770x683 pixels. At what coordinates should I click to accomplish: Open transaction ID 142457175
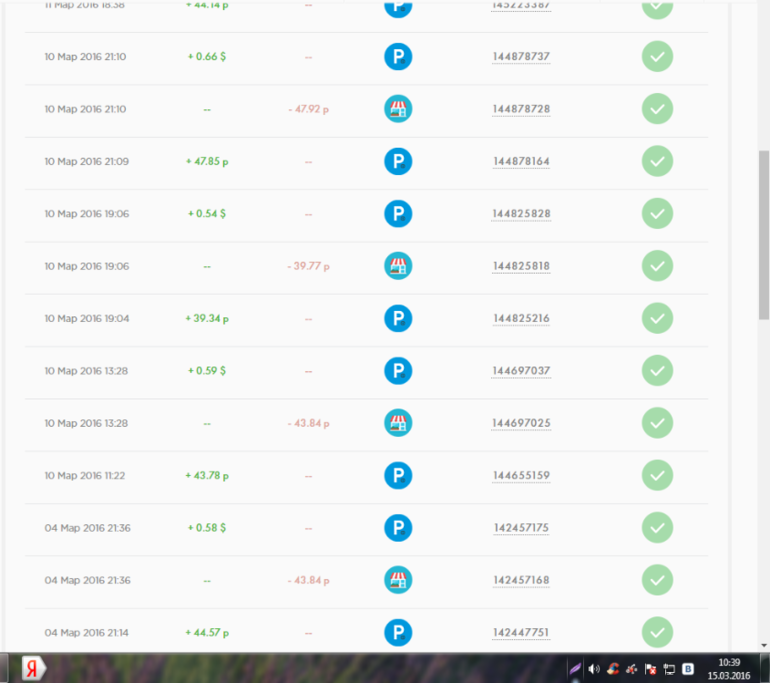[x=521, y=528]
